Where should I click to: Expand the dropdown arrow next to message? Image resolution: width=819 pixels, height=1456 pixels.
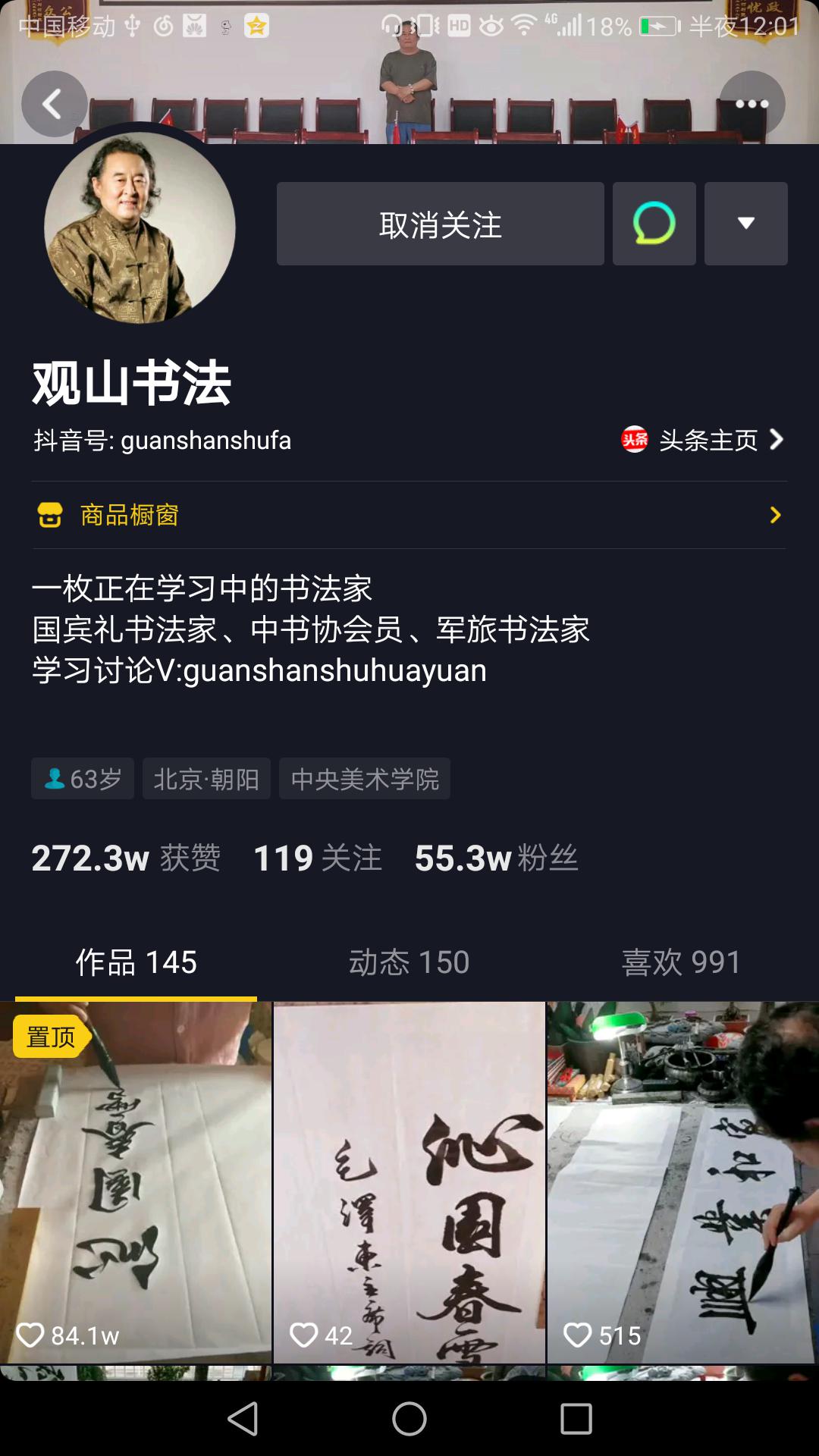[x=745, y=224]
